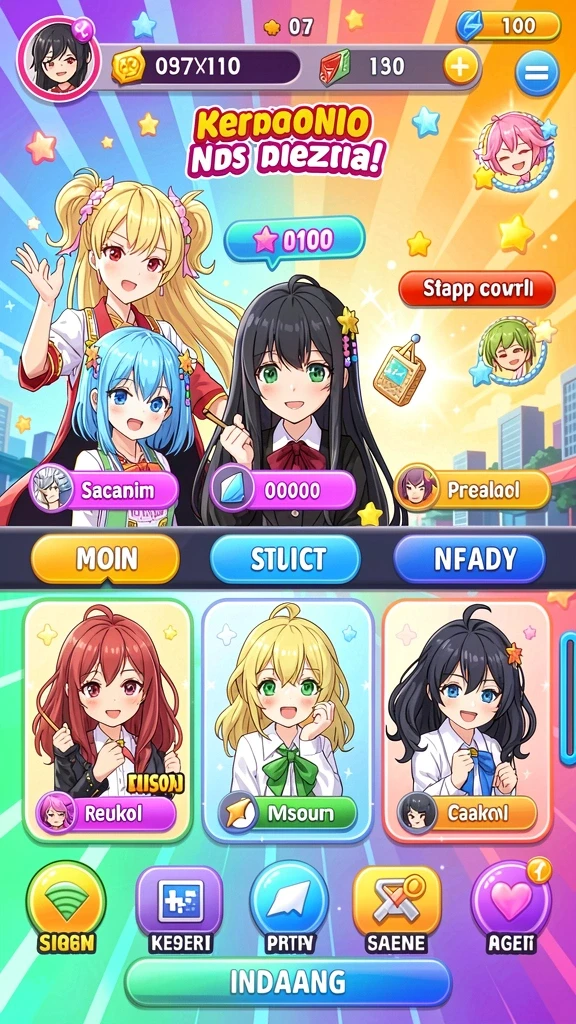
Task: Open the SIGGN menu icon
Action: [x=65, y=908]
